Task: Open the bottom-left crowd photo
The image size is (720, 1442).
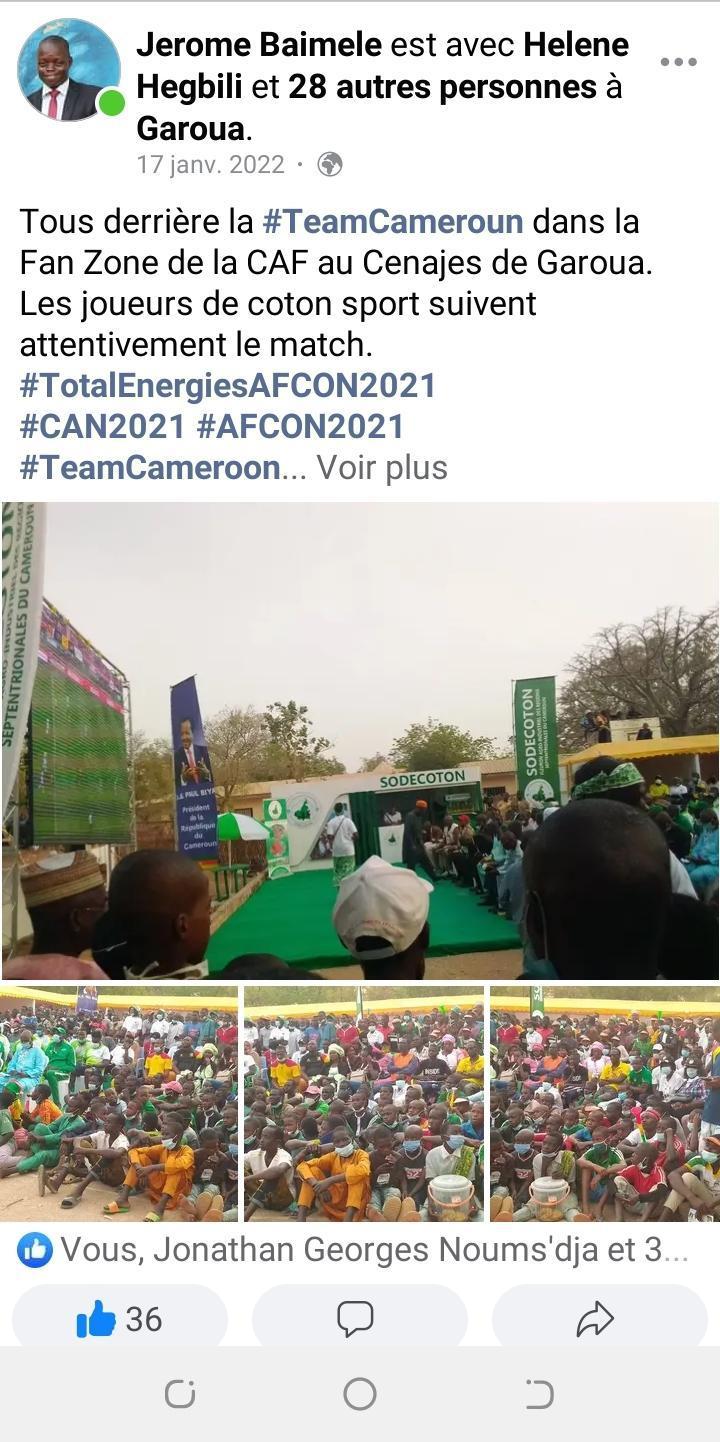Action: (x=119, y=1103)
